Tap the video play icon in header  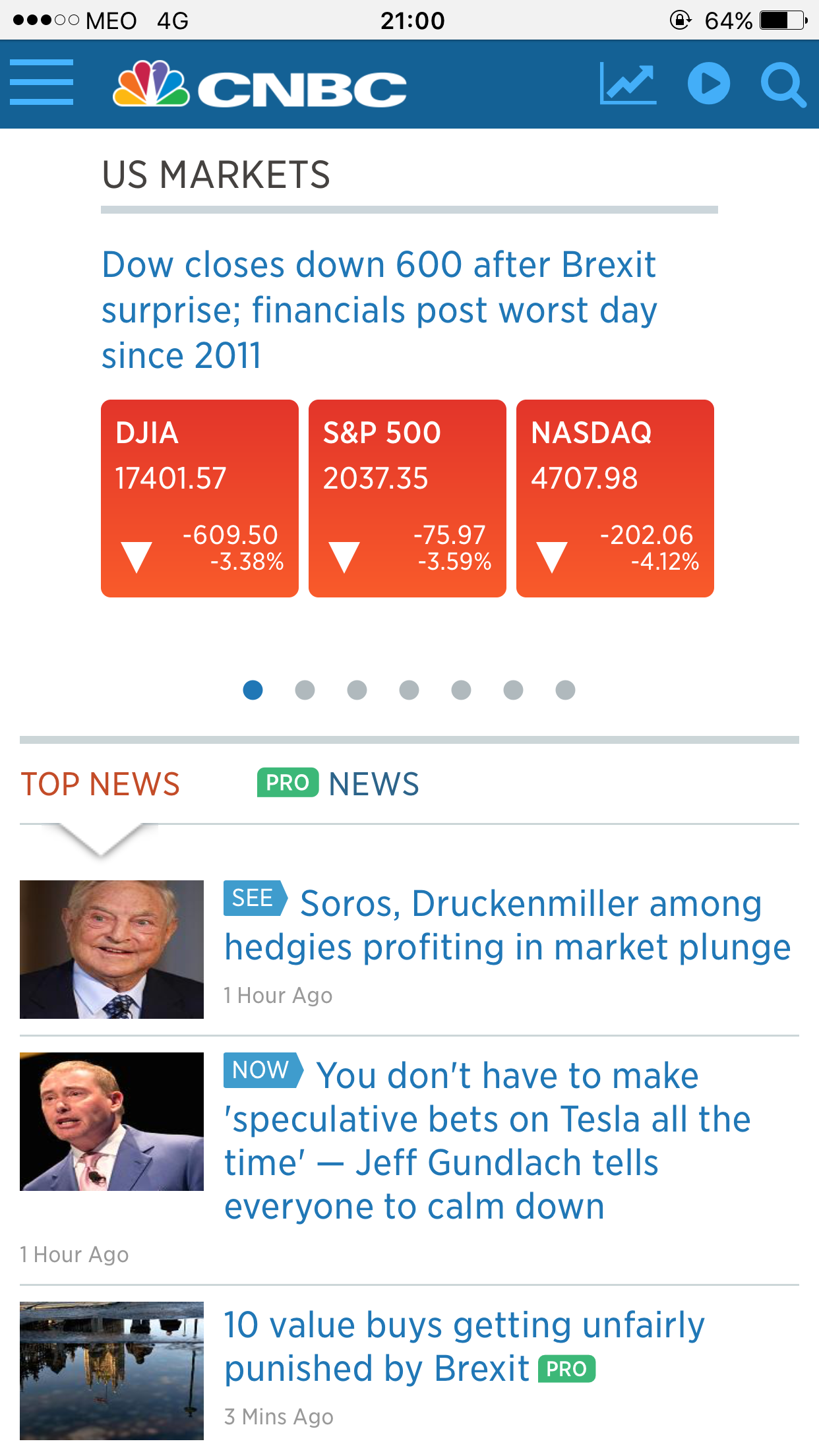point(708,84)
